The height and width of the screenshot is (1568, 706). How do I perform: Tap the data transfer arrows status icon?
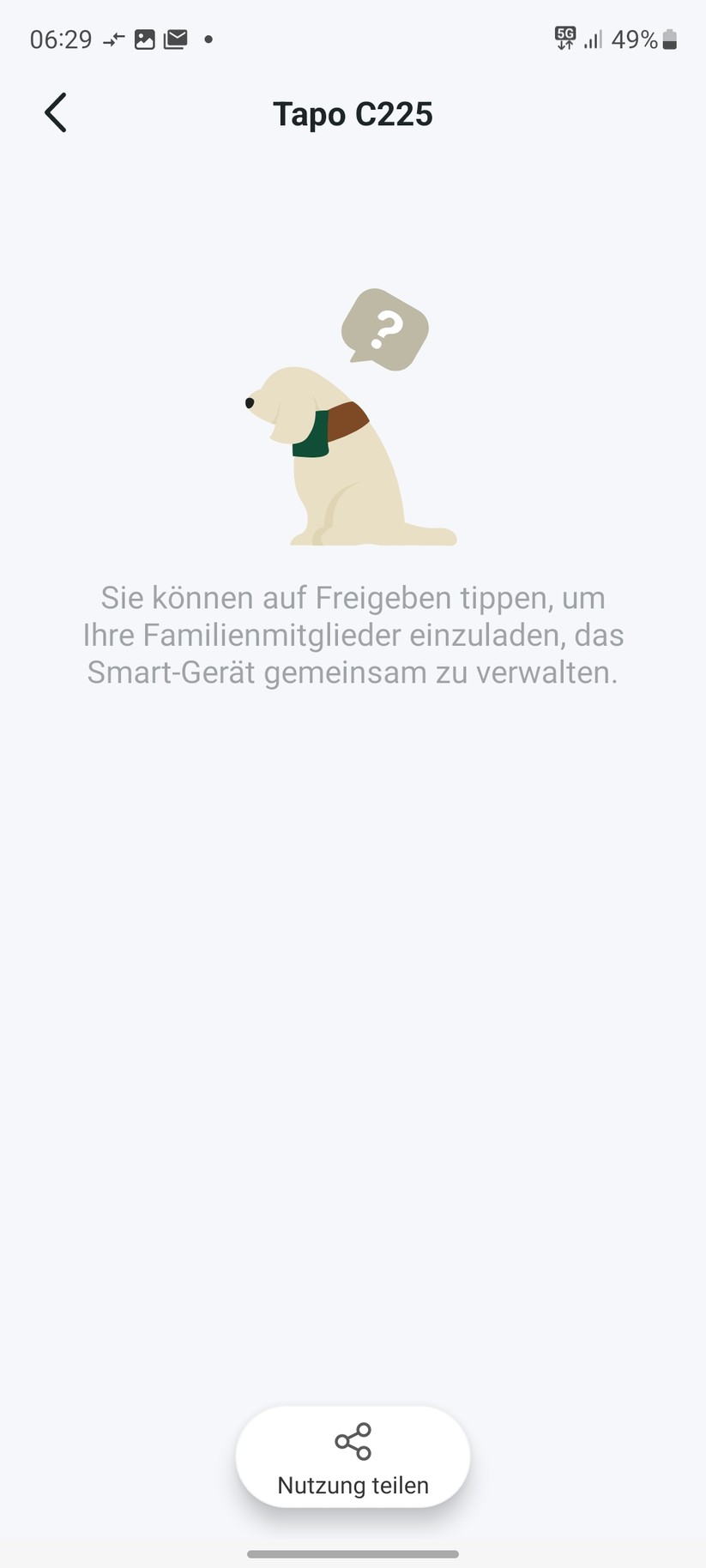click(112, 39)
